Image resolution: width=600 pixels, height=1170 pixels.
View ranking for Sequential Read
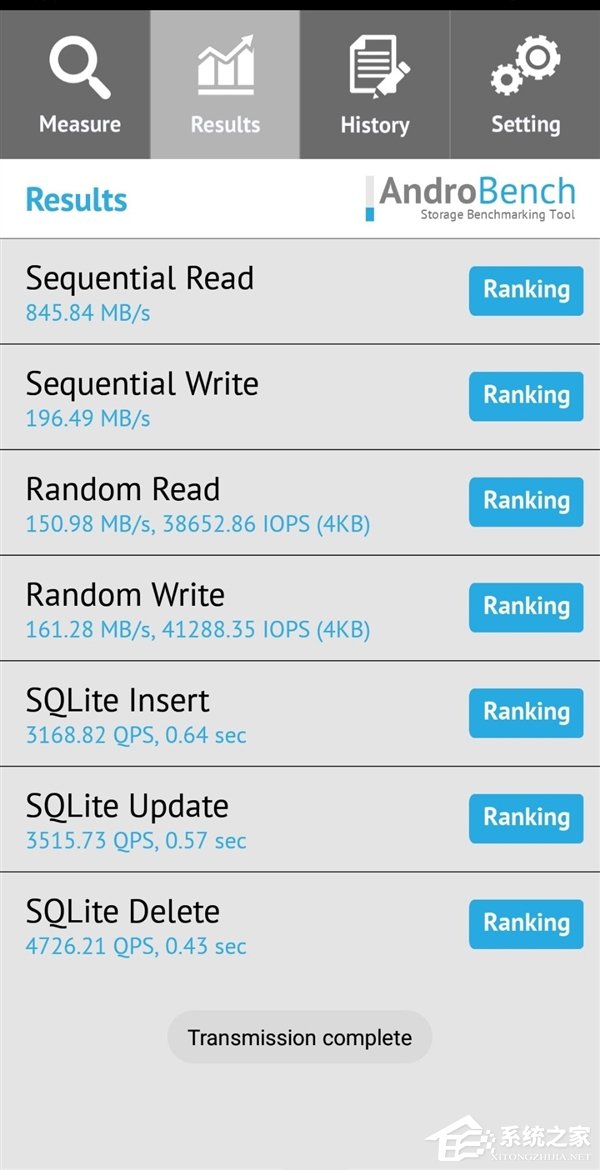526,291
